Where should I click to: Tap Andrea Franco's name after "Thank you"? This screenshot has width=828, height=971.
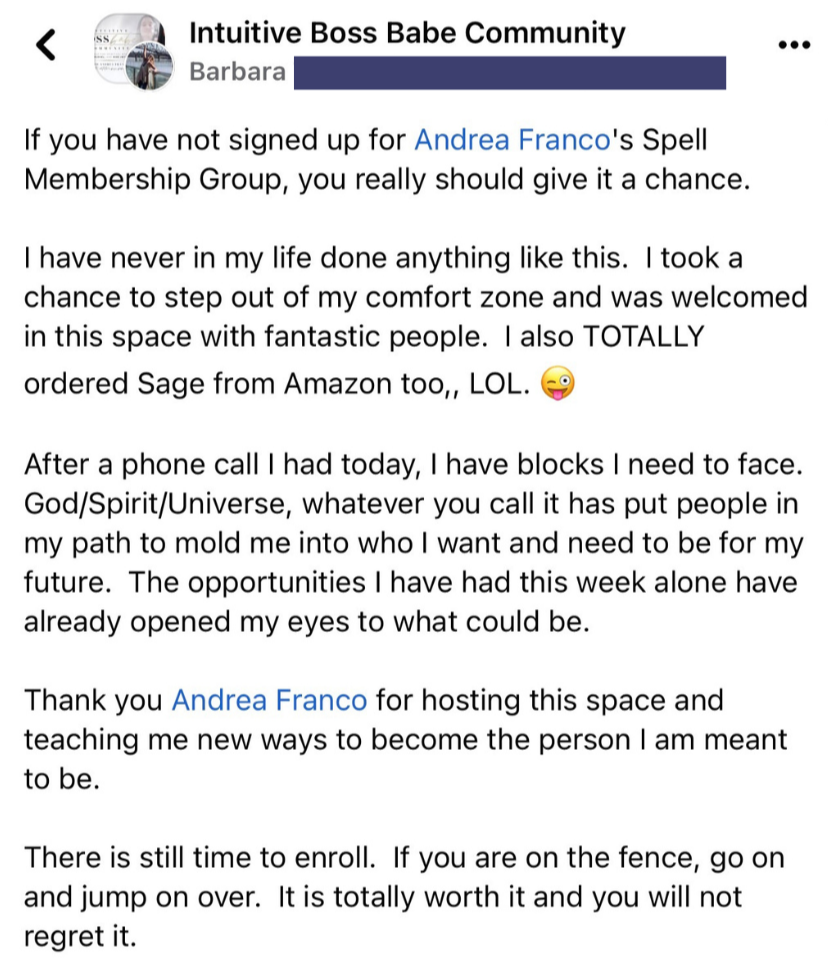coord(269,700)
